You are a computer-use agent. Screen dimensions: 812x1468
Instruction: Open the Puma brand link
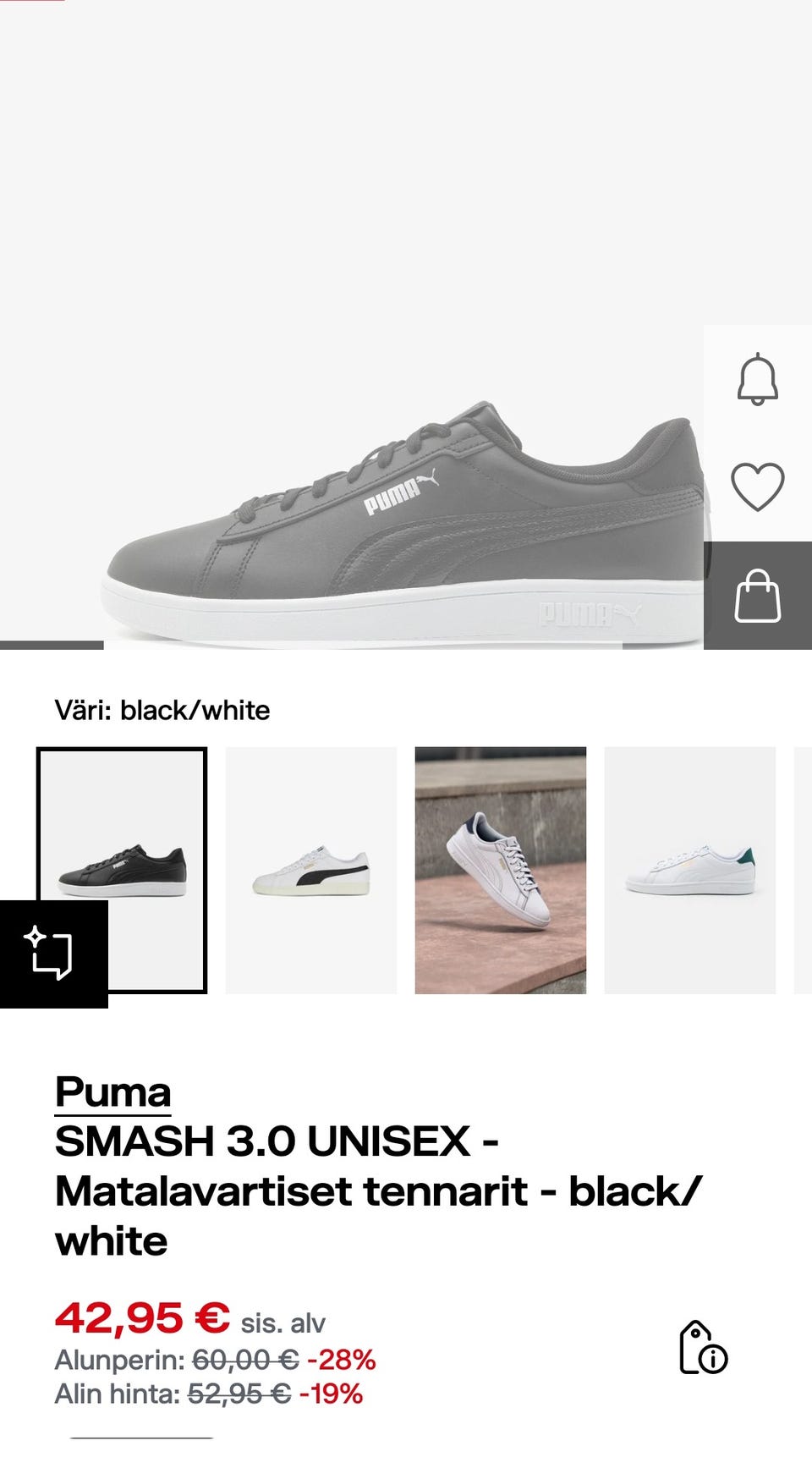point(113,1092)
